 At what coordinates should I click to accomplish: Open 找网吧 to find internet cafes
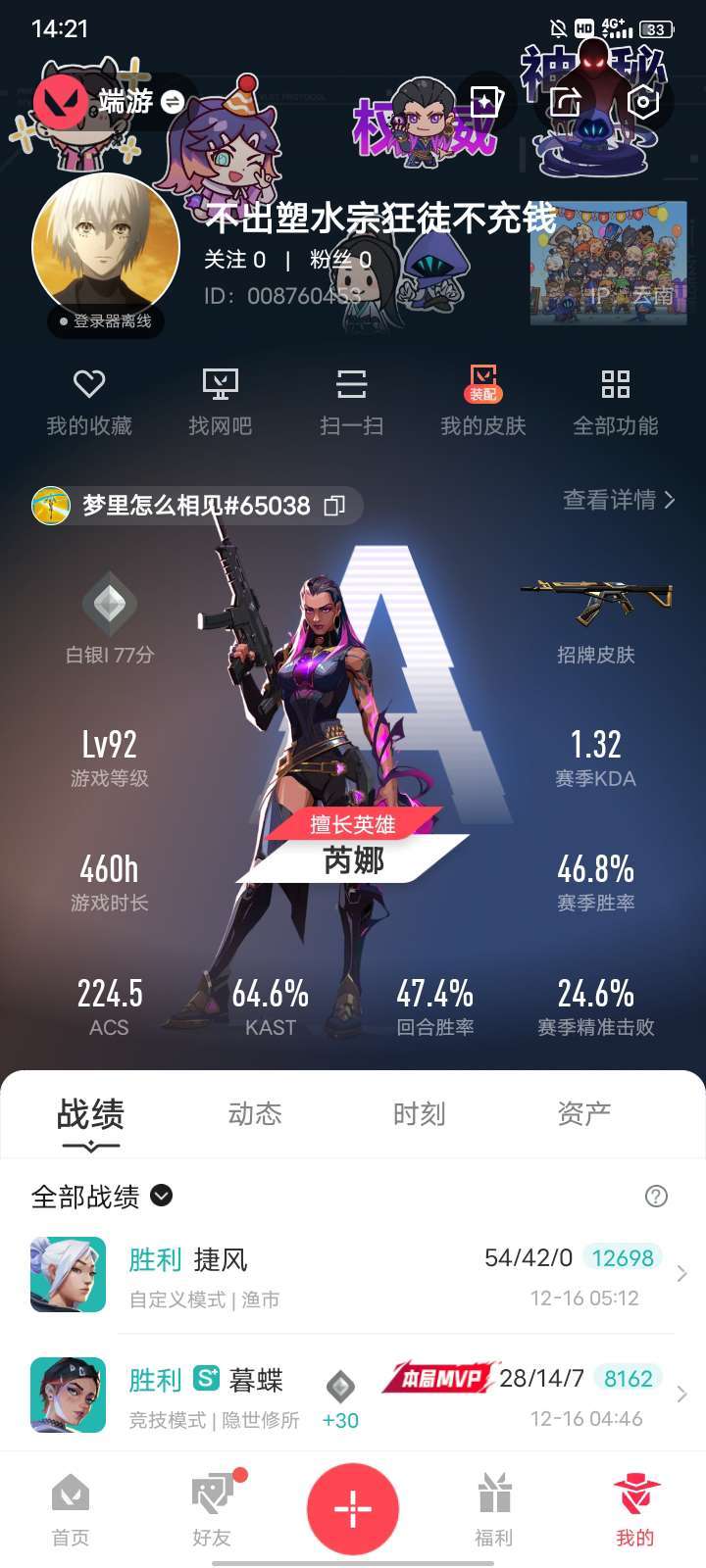tap(221, 403)
